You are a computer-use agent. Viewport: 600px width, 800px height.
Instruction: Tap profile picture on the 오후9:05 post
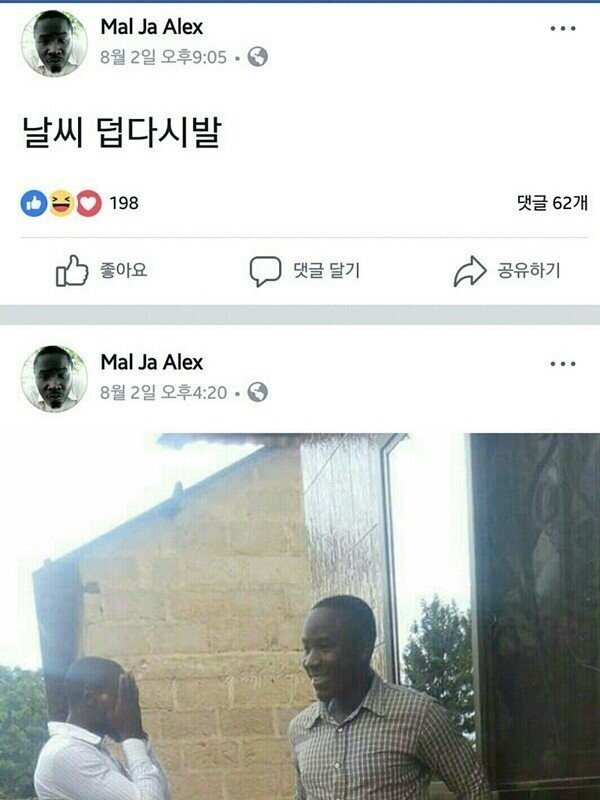click(54, 43)
